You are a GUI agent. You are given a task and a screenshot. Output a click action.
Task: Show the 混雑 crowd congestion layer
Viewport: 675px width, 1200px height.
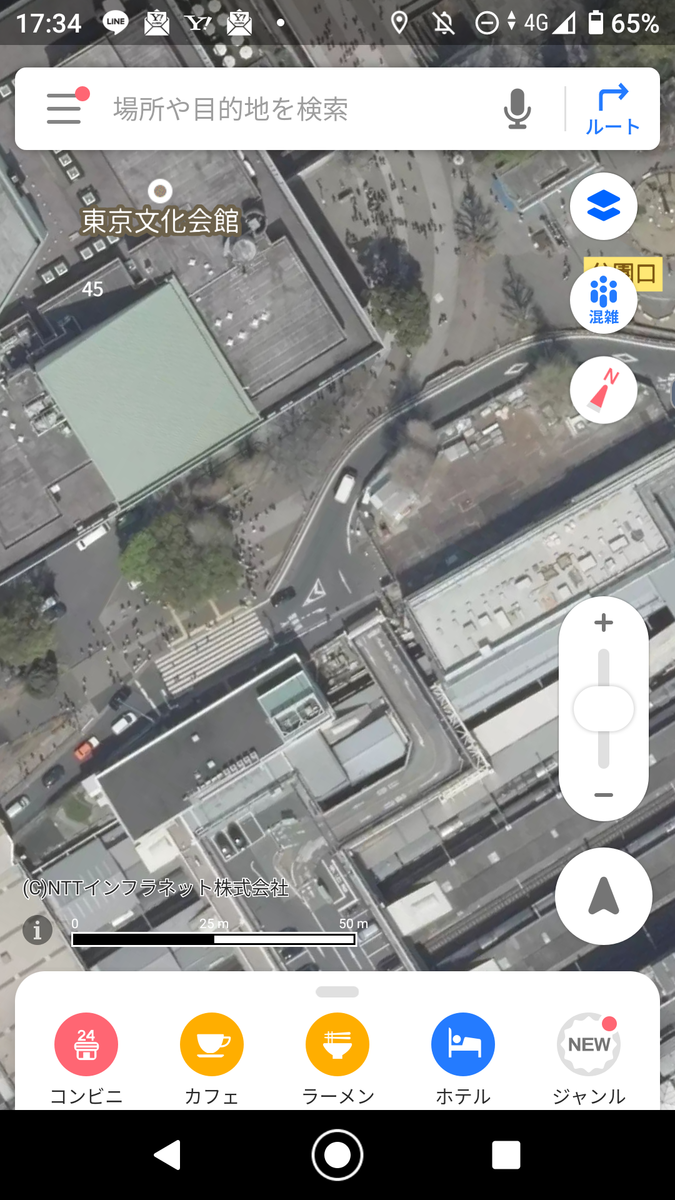coord(604,300)
